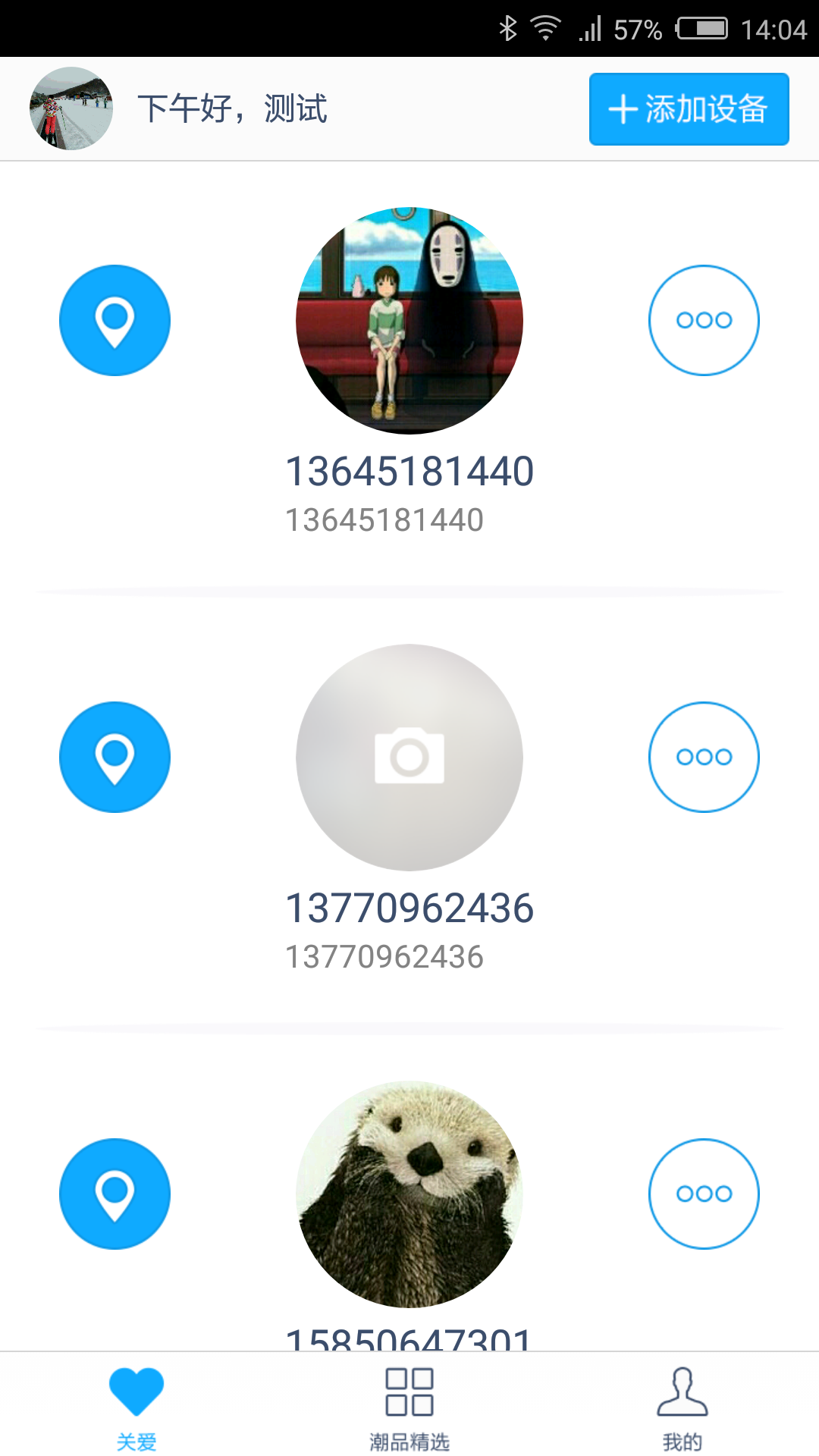Locate device 13770962436 with the pin icon
This screenshot has height=1456, width=819.
[115, 757]
